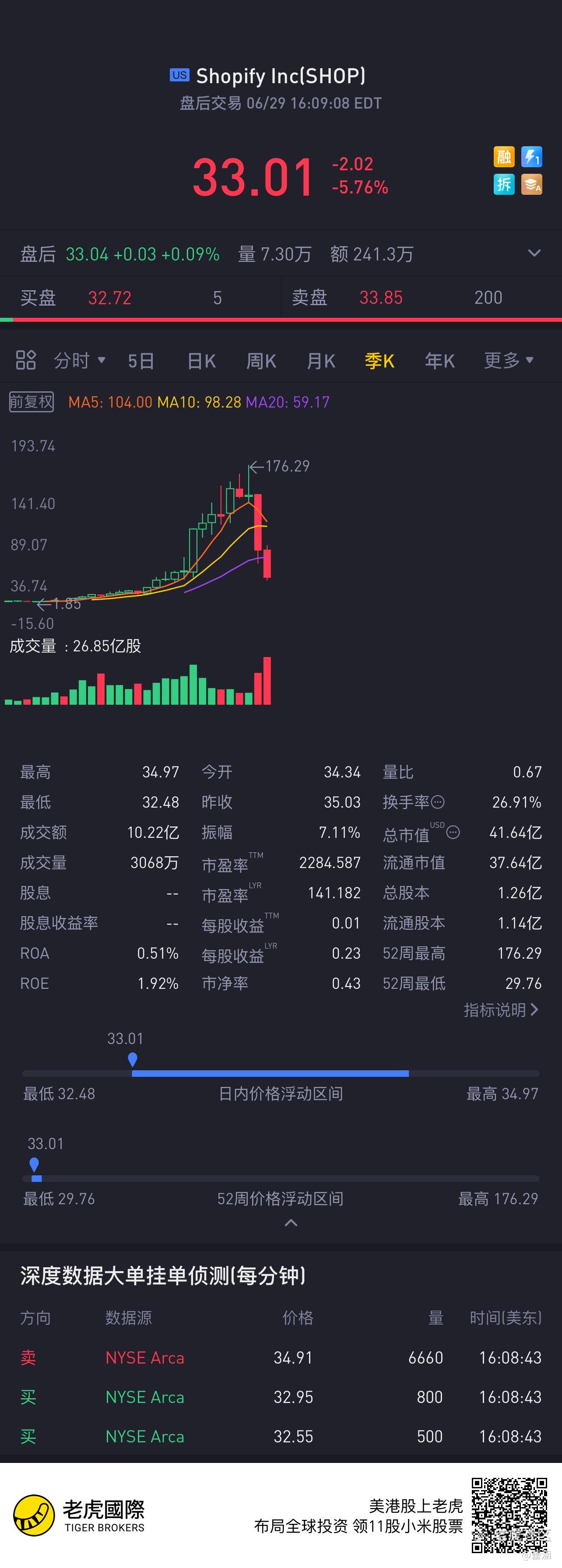Collapse the price range section with the up chevron

tap(291, 1223)
